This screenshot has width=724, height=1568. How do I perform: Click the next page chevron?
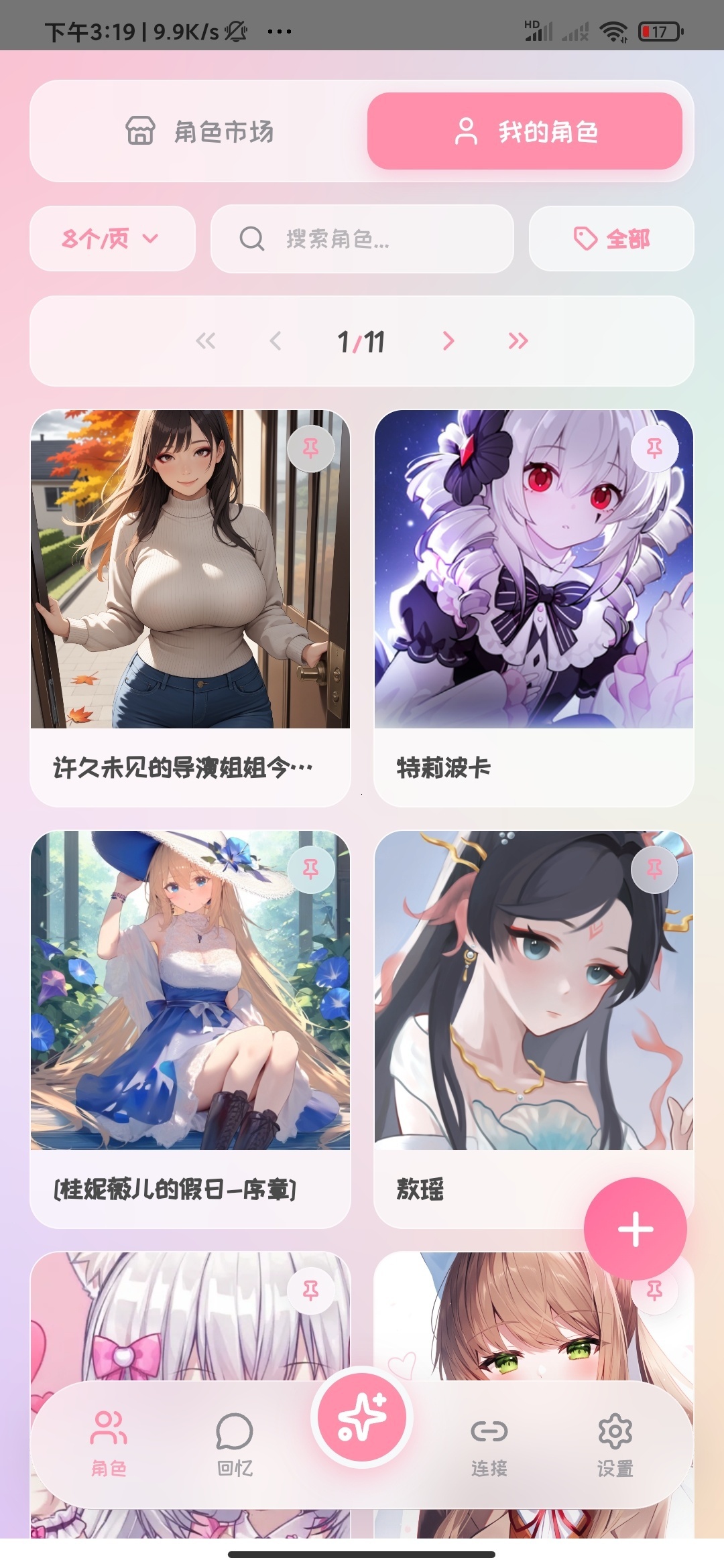[450, 342]
